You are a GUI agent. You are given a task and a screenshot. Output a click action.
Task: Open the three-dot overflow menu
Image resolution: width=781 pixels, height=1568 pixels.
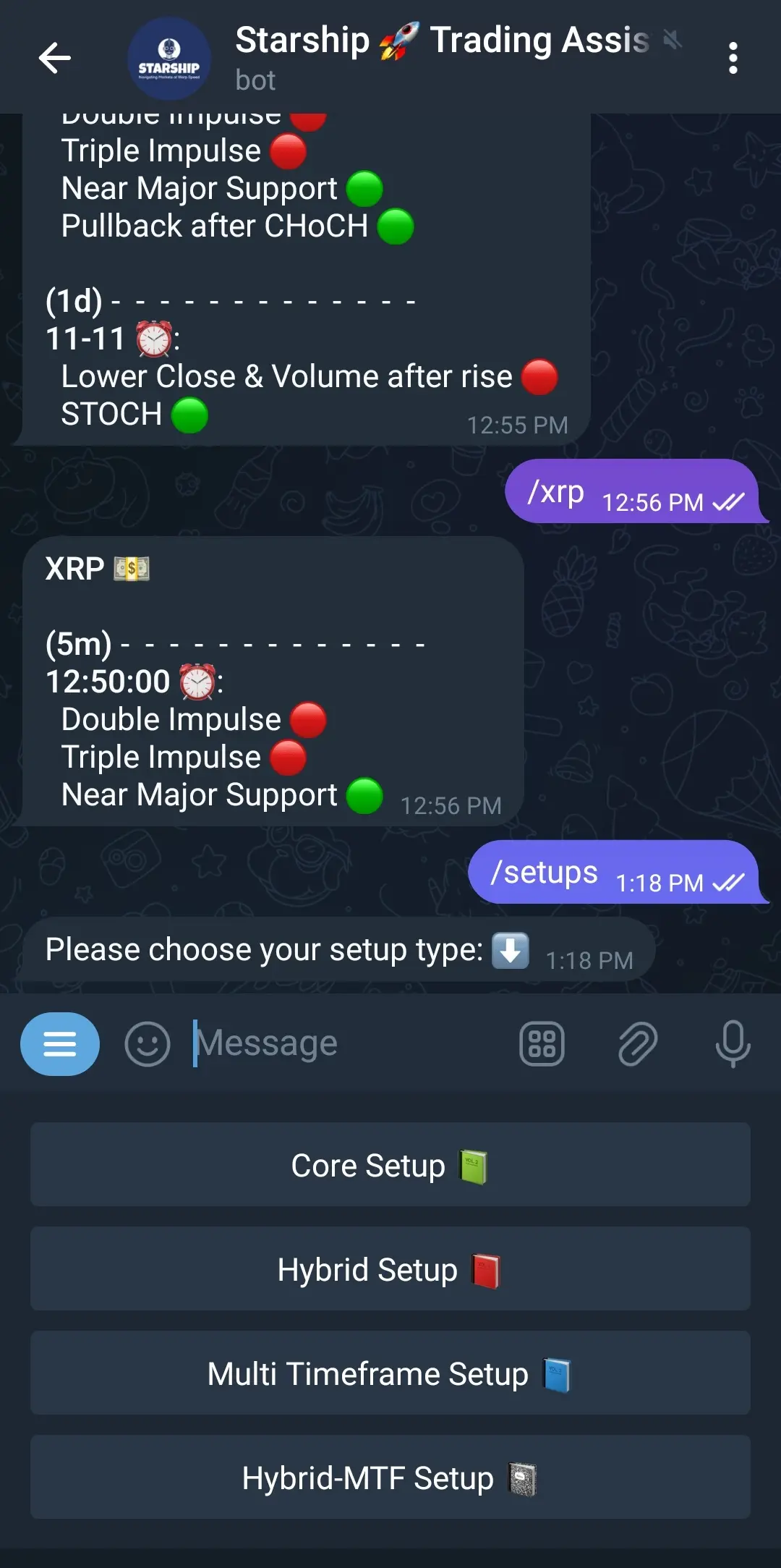733,58
